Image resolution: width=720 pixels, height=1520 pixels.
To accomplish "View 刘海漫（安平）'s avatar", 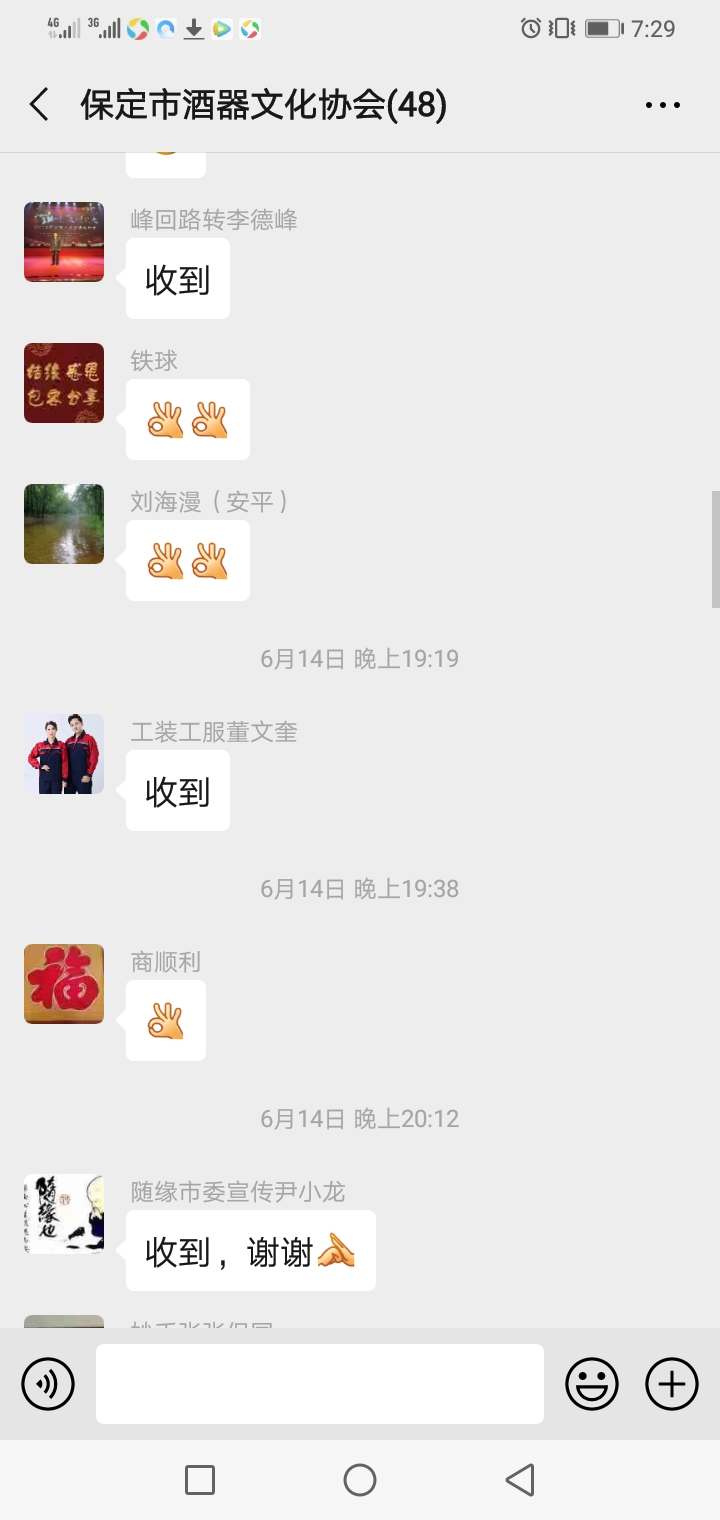I will point(64,524).
